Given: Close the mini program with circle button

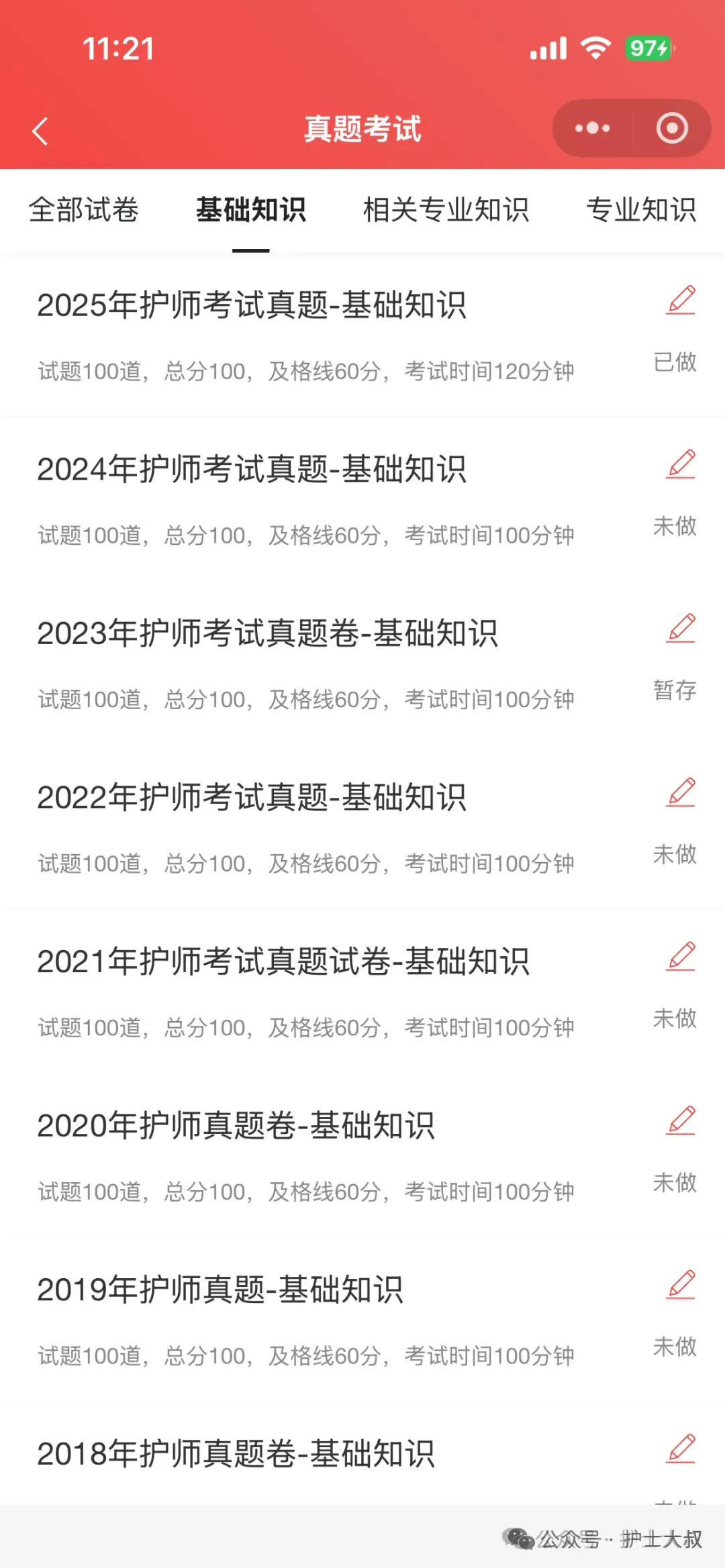Looking at the screenshot, I should tap(672, 128).
